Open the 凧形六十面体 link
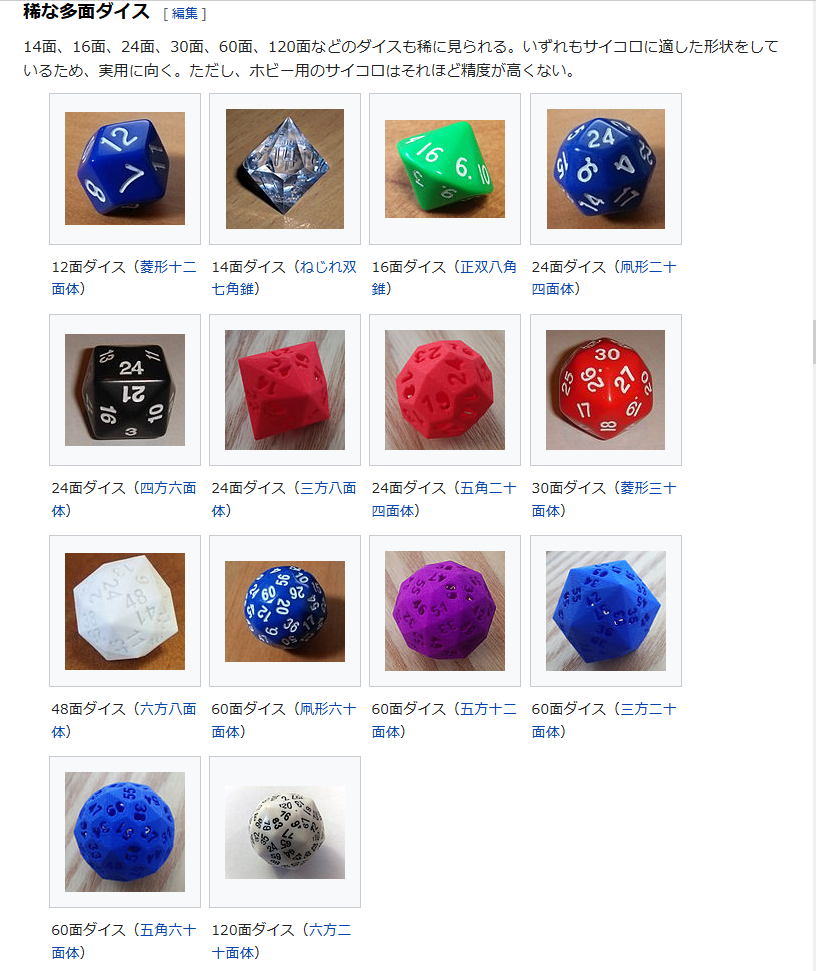 [x=325, y=710]
